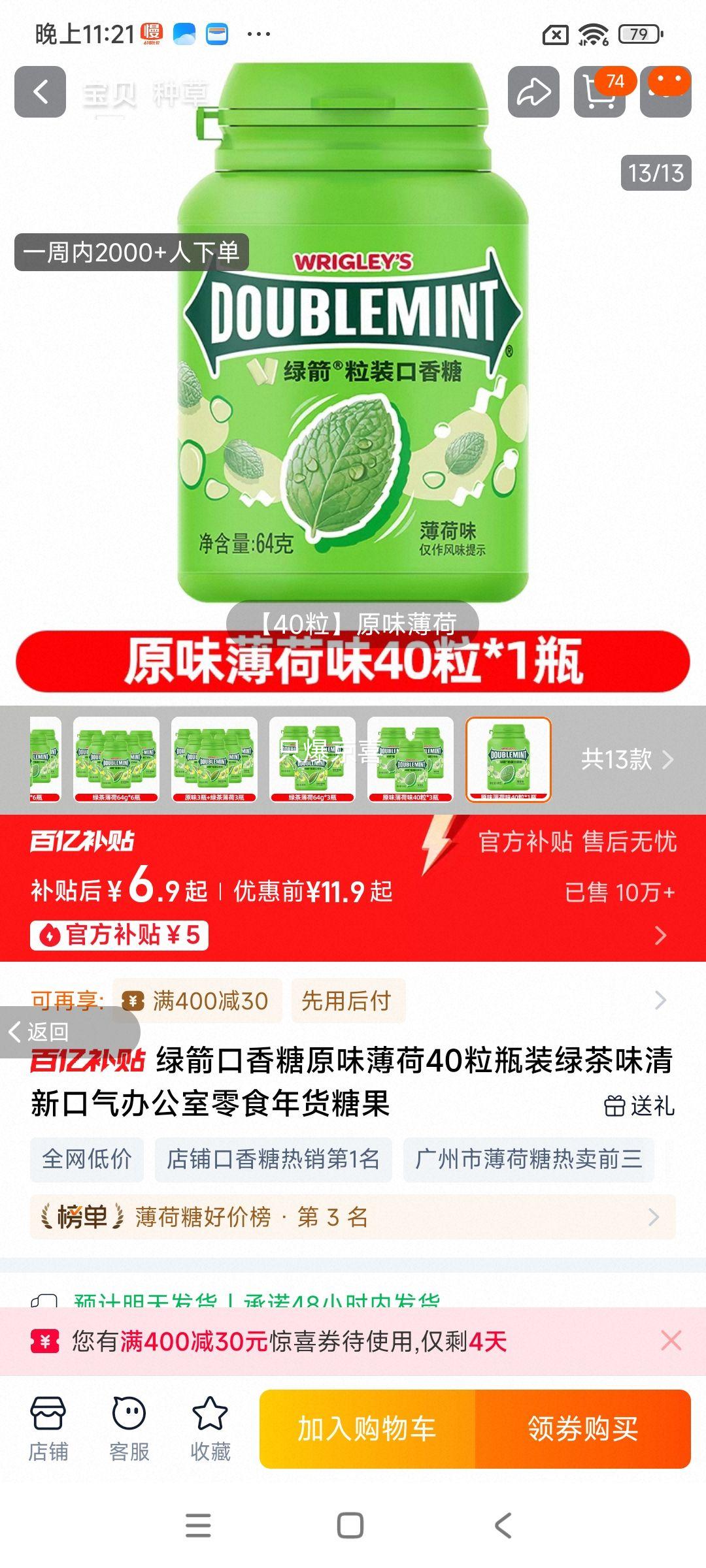Open the shopping cart with 74 items
The image size is (706, 1568).
[599, 92]
